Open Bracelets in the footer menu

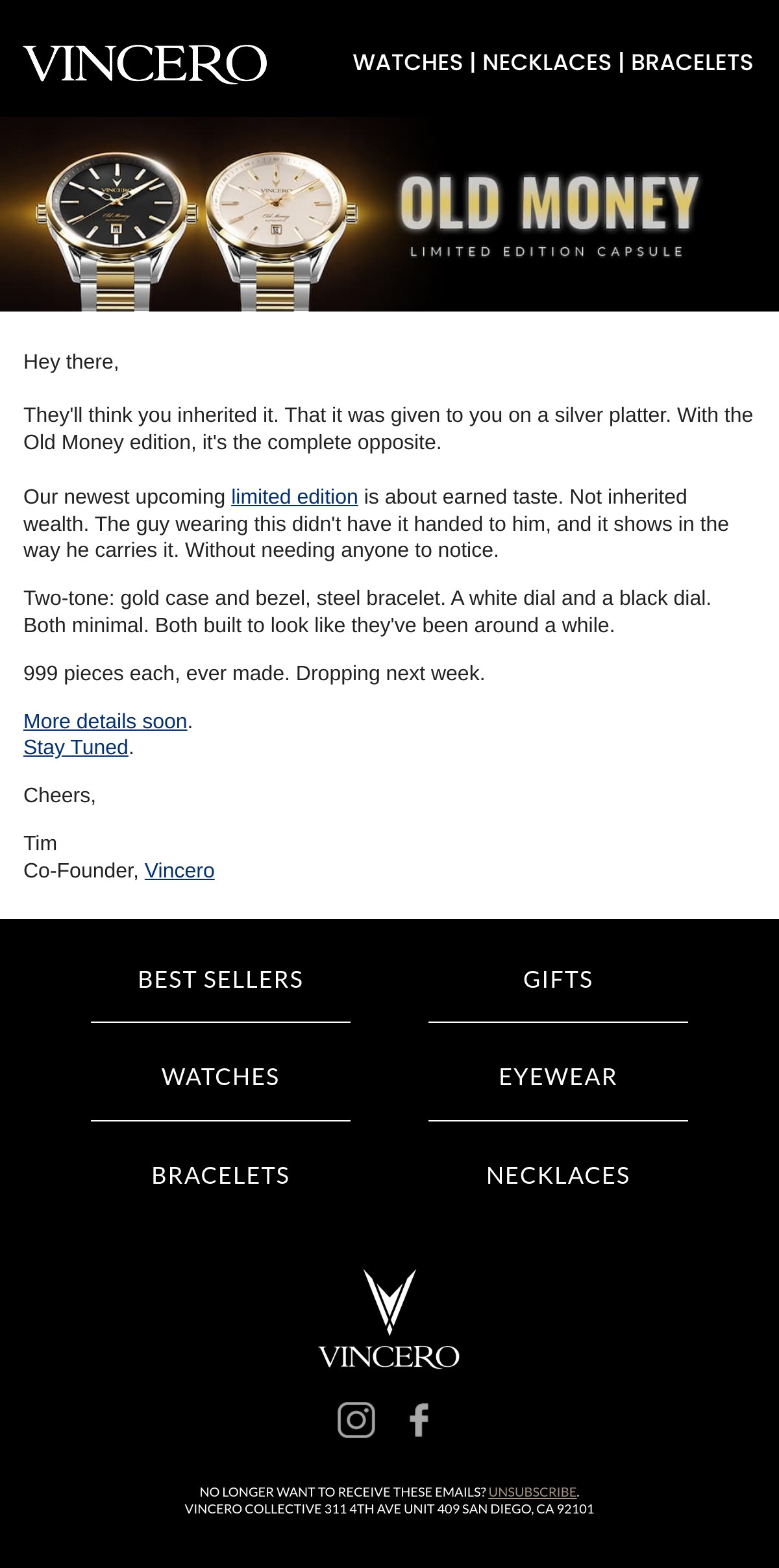pyautogui.click(x=221, y=1175)
